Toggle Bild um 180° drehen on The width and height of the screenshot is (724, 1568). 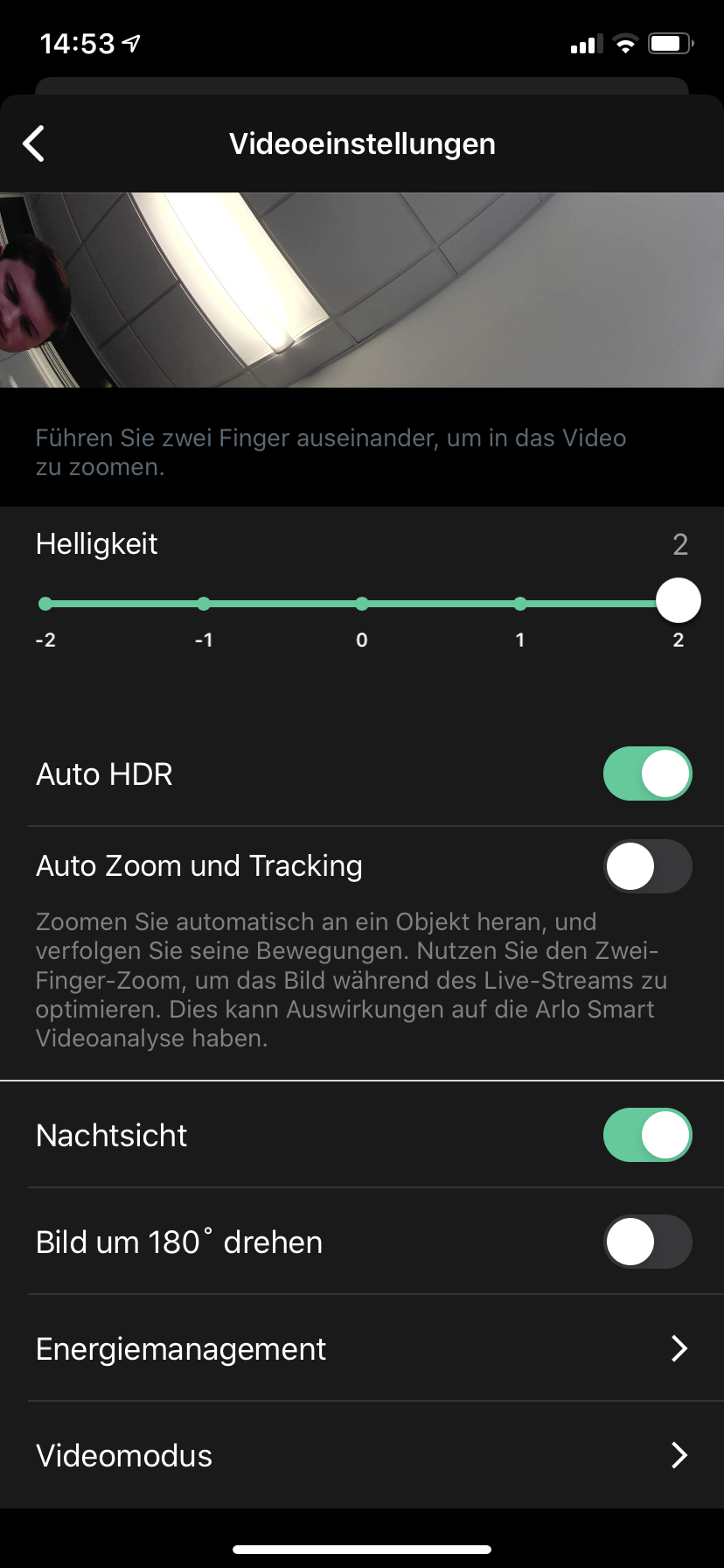pos(647,1242)
